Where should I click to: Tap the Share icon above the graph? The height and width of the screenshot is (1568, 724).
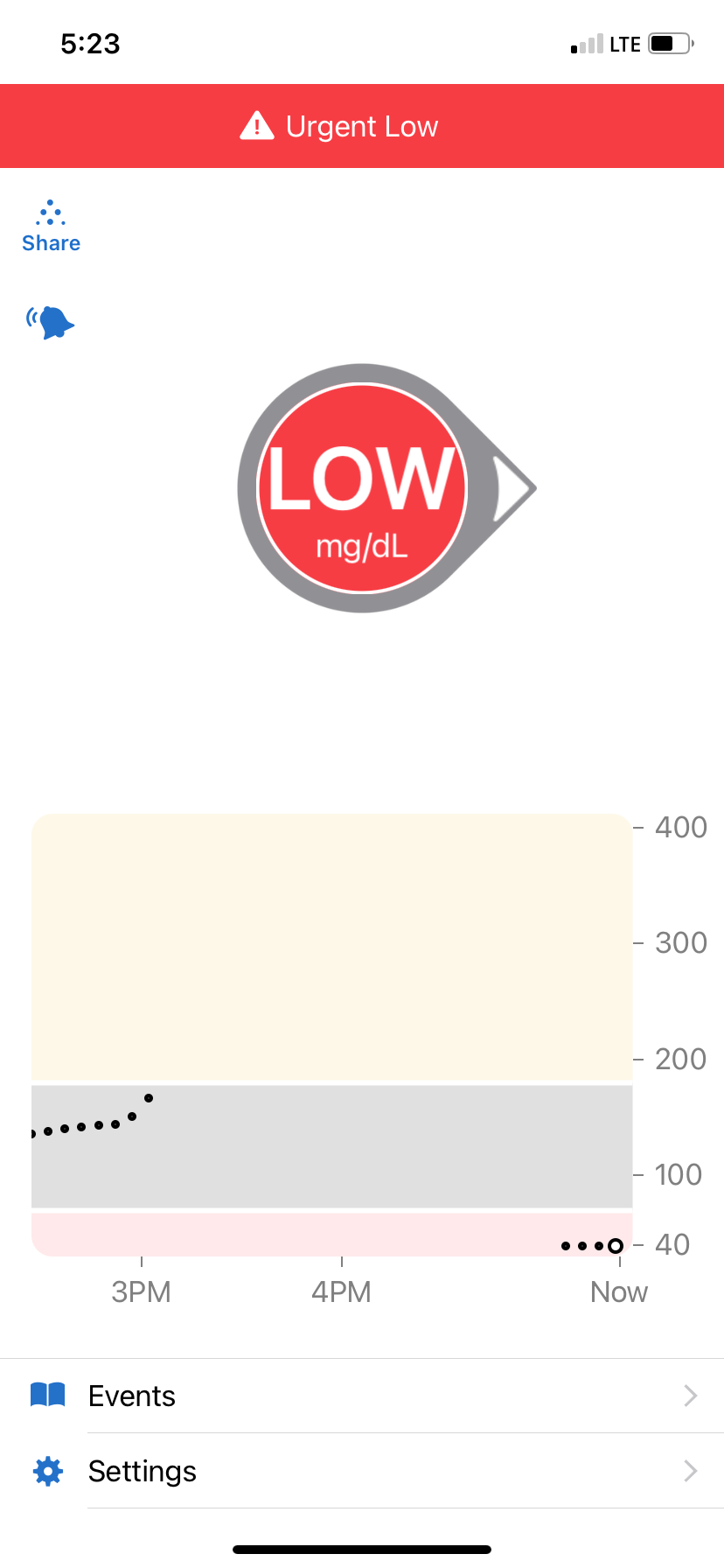(x=50, y=213)
